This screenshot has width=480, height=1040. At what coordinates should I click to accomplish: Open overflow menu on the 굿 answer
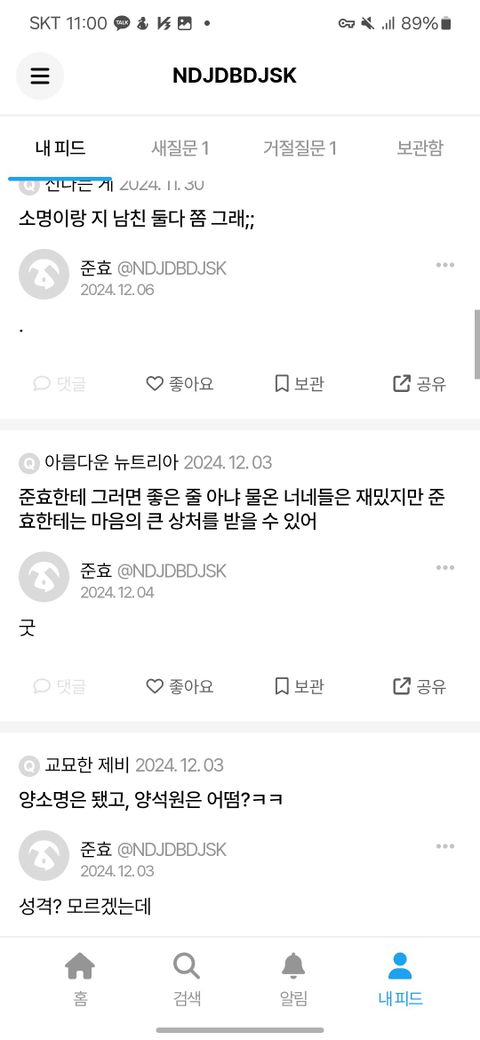pyautogui.click(x=445, y=568)
